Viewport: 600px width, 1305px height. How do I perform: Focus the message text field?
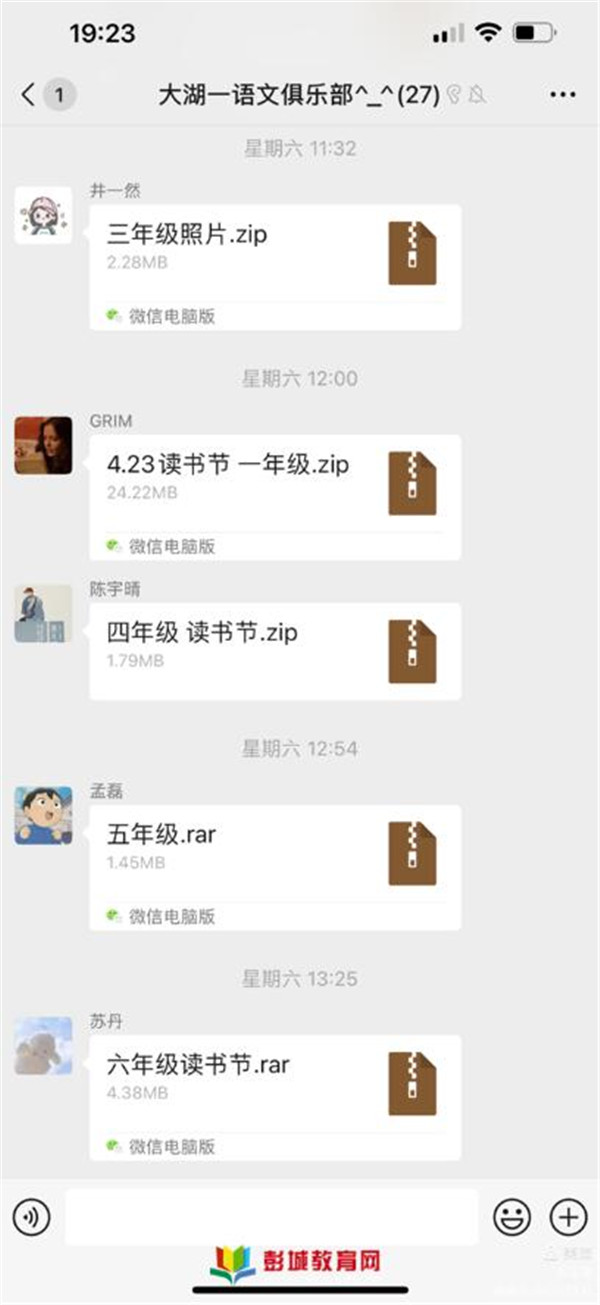271,1217
